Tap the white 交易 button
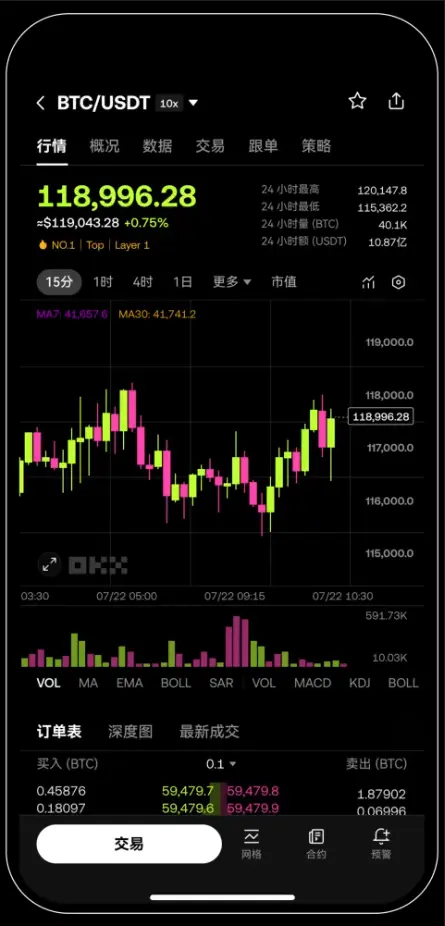 (129, 844)
